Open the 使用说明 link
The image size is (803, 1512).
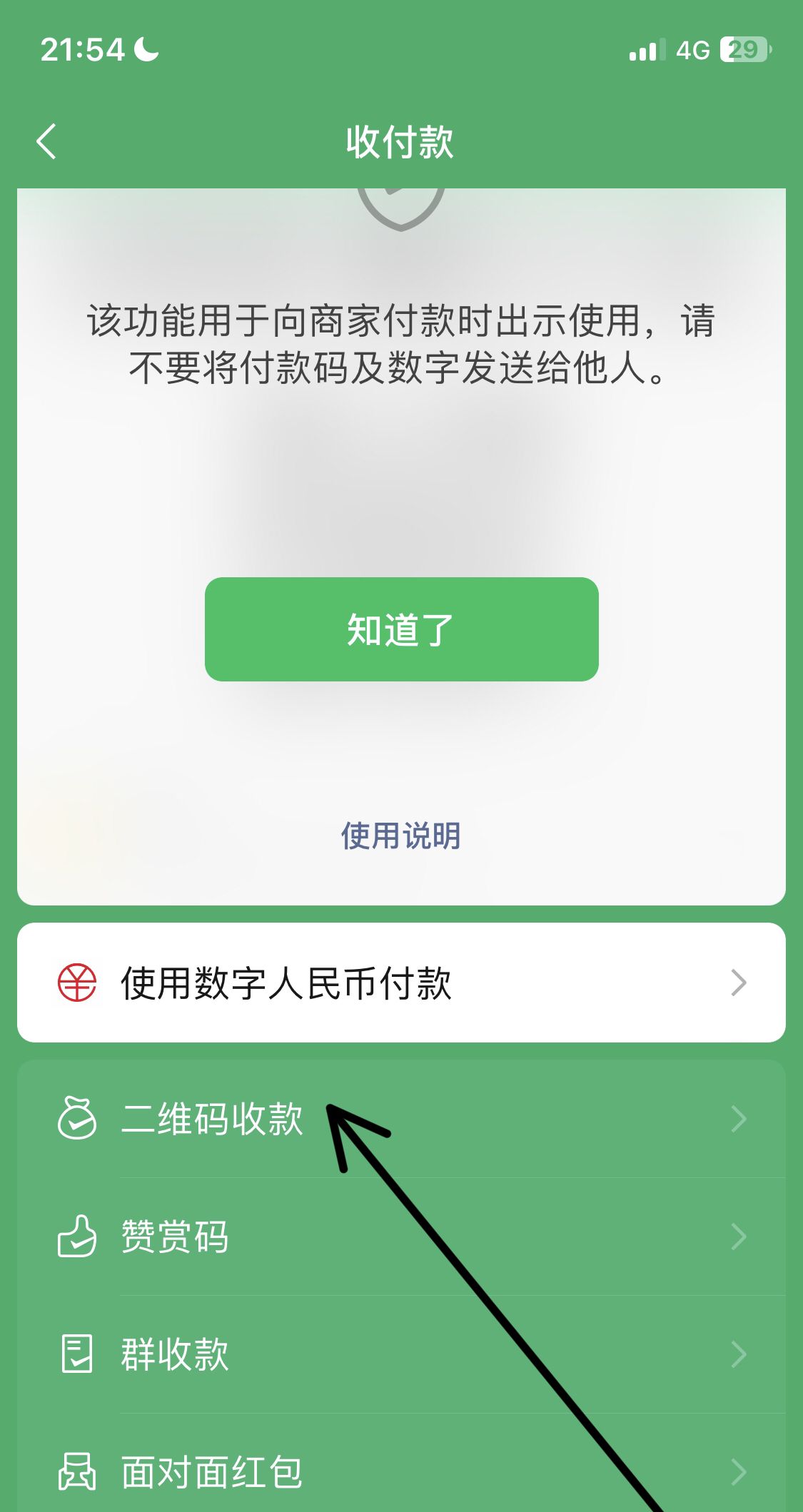(x=400, y=836)
